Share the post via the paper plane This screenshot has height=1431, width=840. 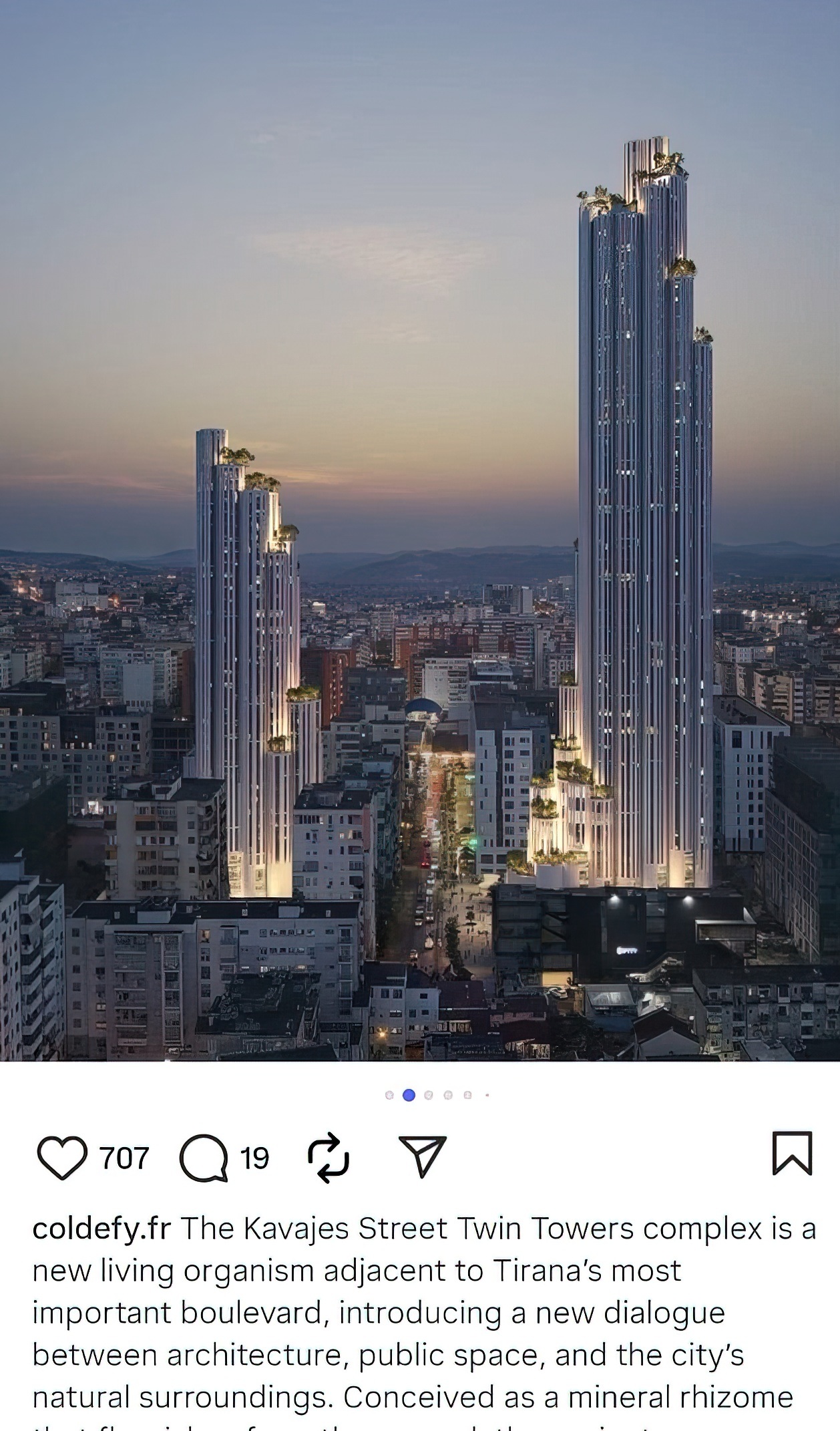tap(422, 1156)
